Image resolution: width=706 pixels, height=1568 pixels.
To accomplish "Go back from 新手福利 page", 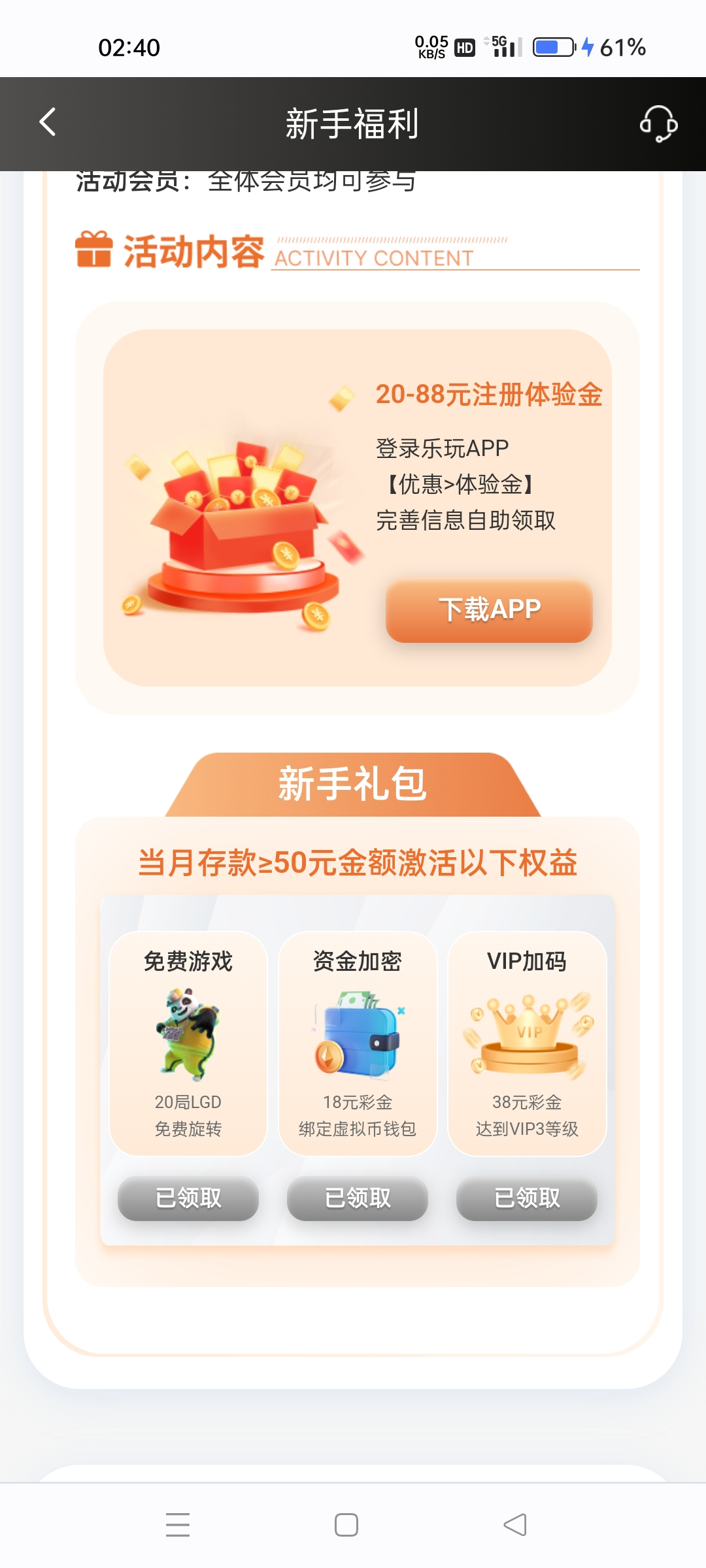I will coord(48,122).
